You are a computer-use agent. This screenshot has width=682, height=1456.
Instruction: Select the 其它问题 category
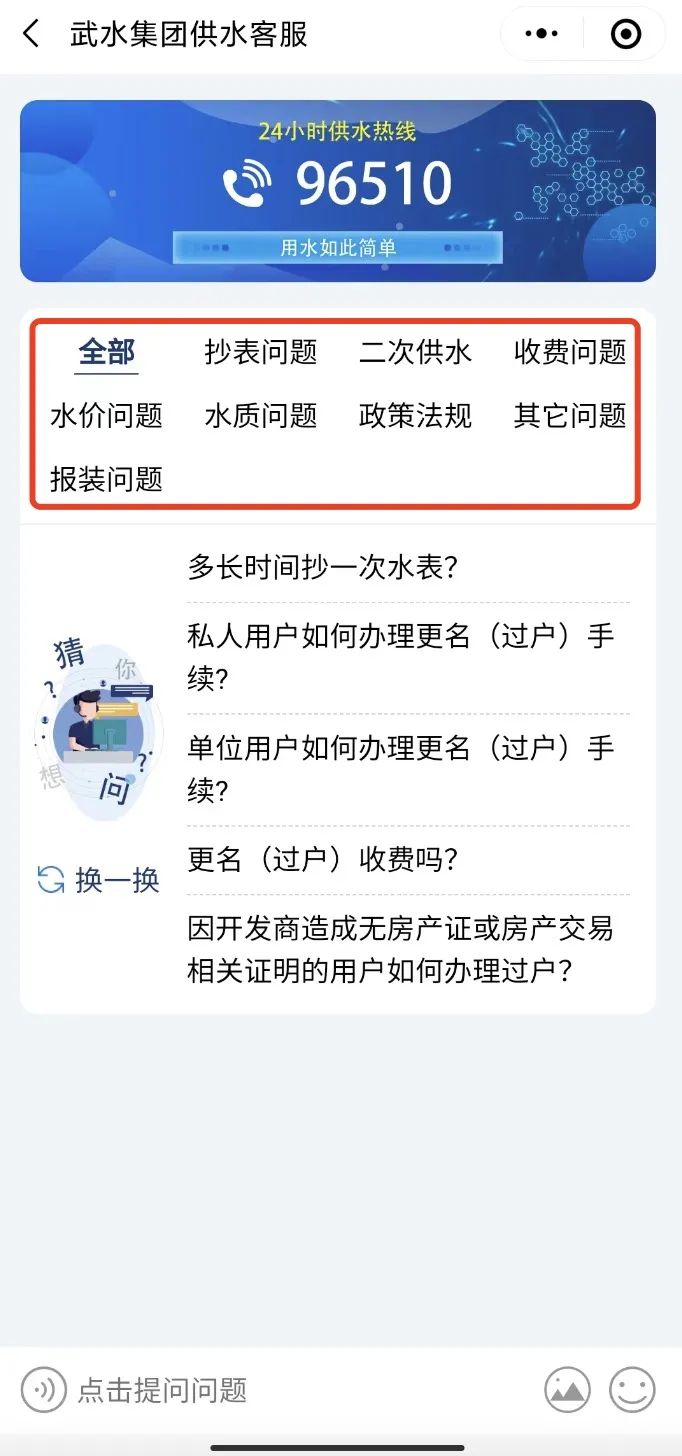point(570,416)
